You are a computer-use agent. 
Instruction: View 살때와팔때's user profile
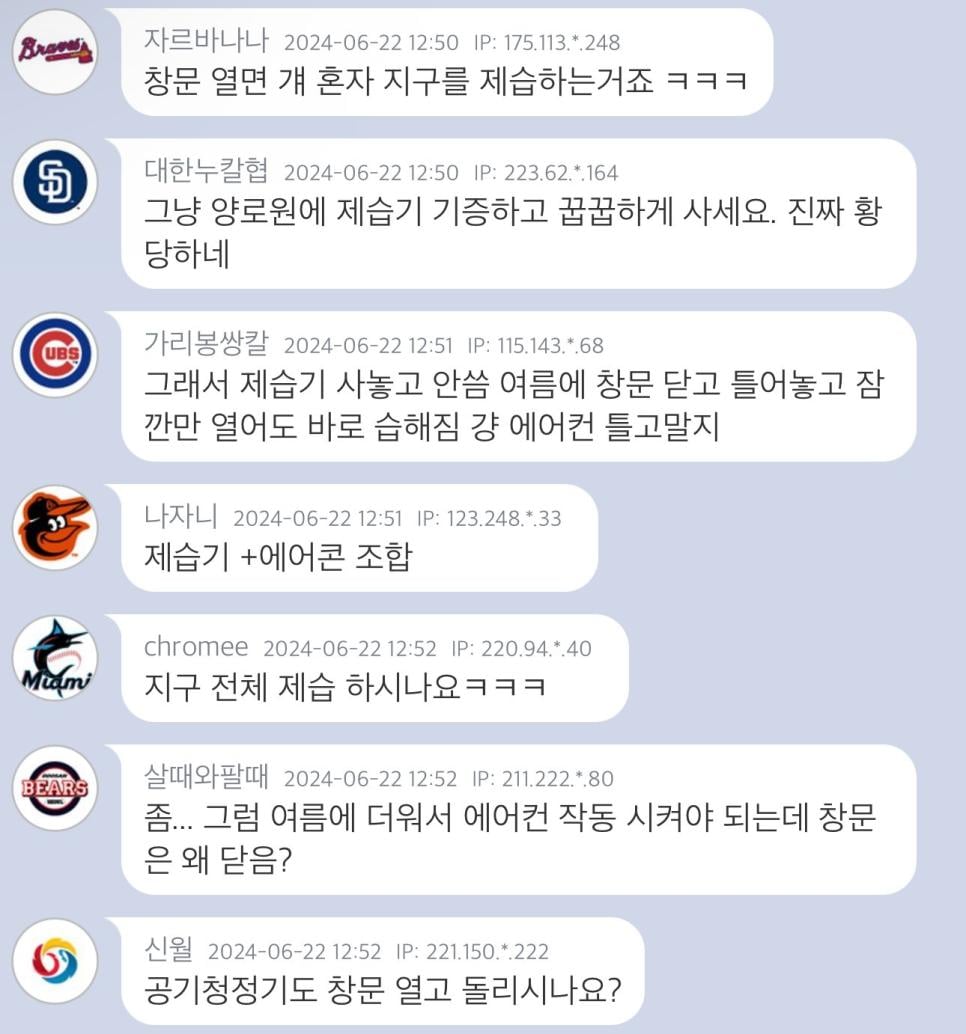click(x=206, y=778)
